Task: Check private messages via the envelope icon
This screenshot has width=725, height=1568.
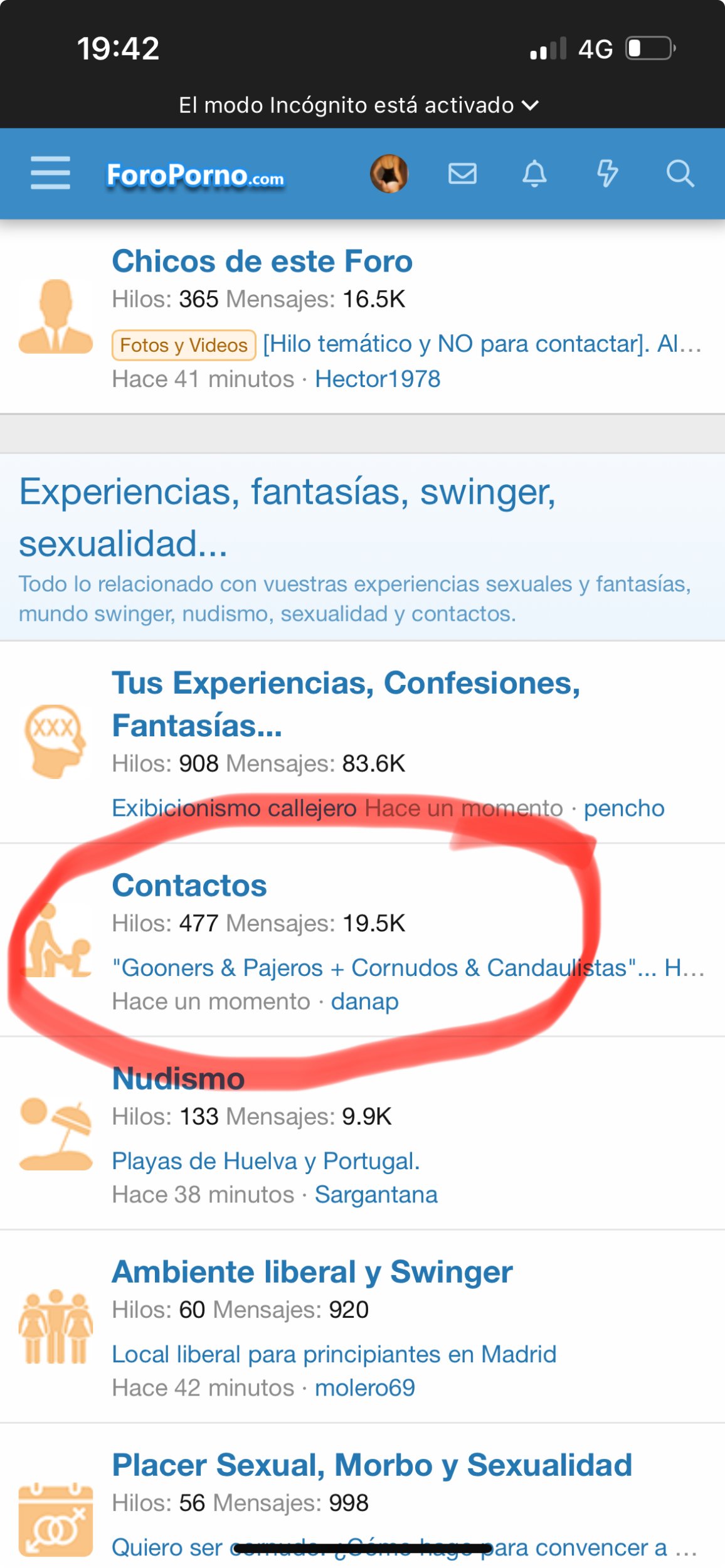Action: (x=462, y=174)
